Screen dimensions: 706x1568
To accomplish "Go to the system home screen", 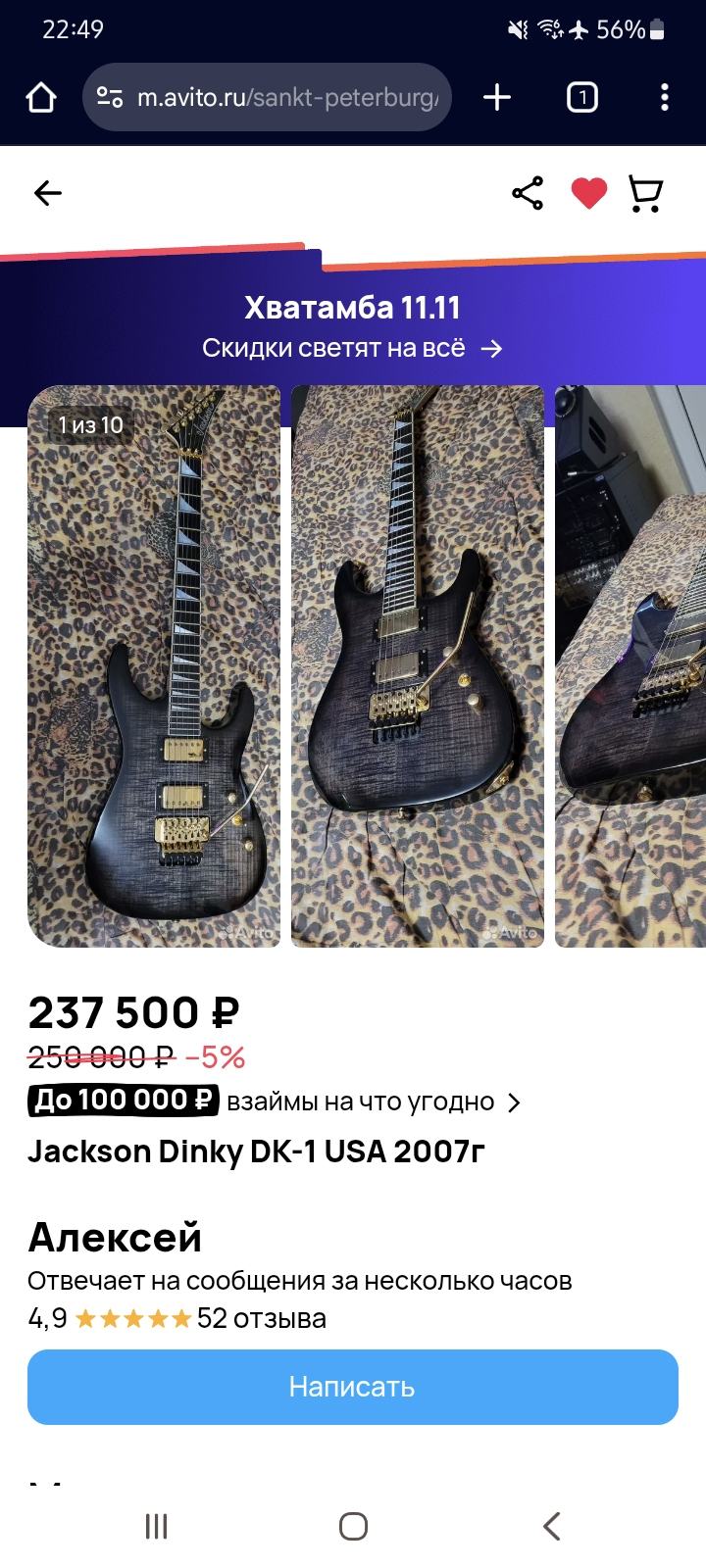I will point(353,1526).
